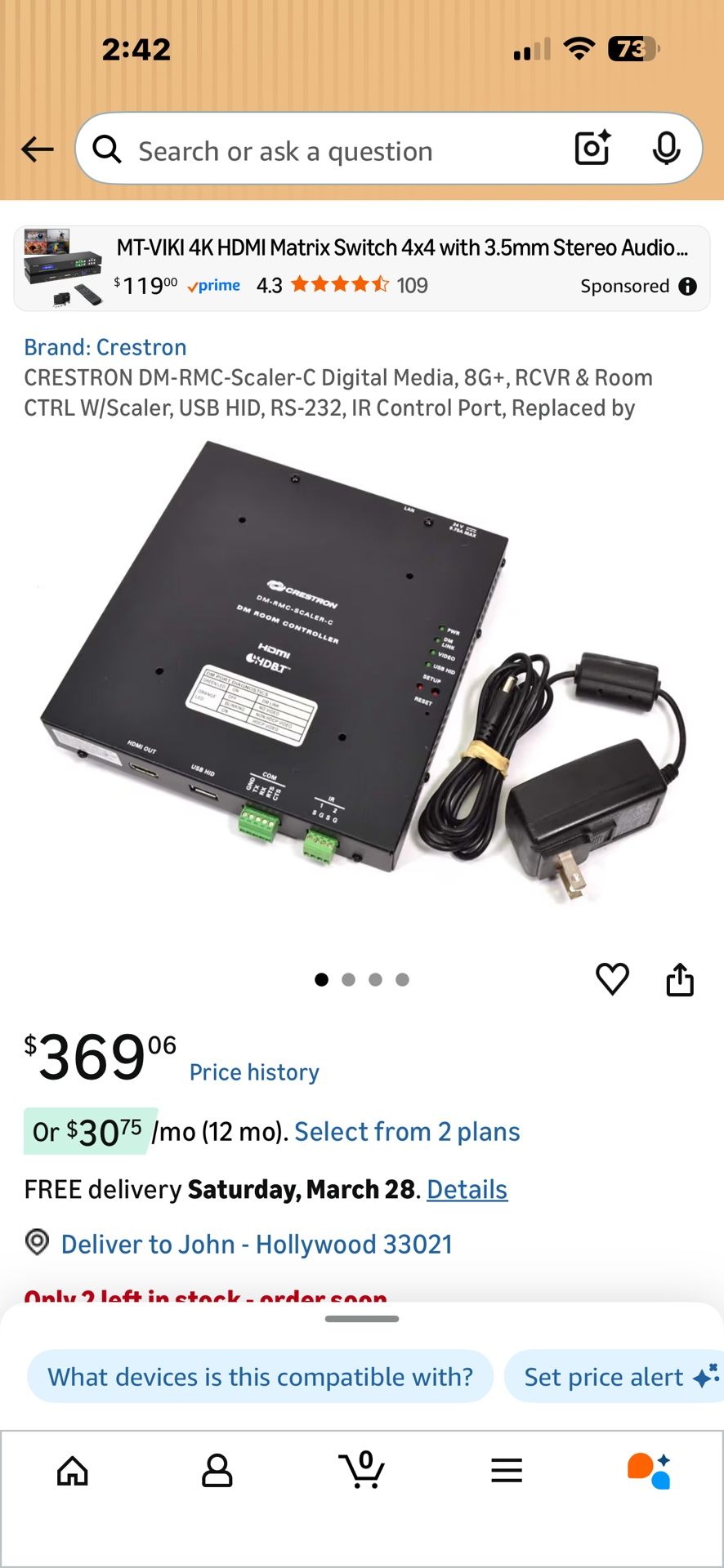View sponsored ad info icon
The image size is (724, 1568).
point(688,286)
